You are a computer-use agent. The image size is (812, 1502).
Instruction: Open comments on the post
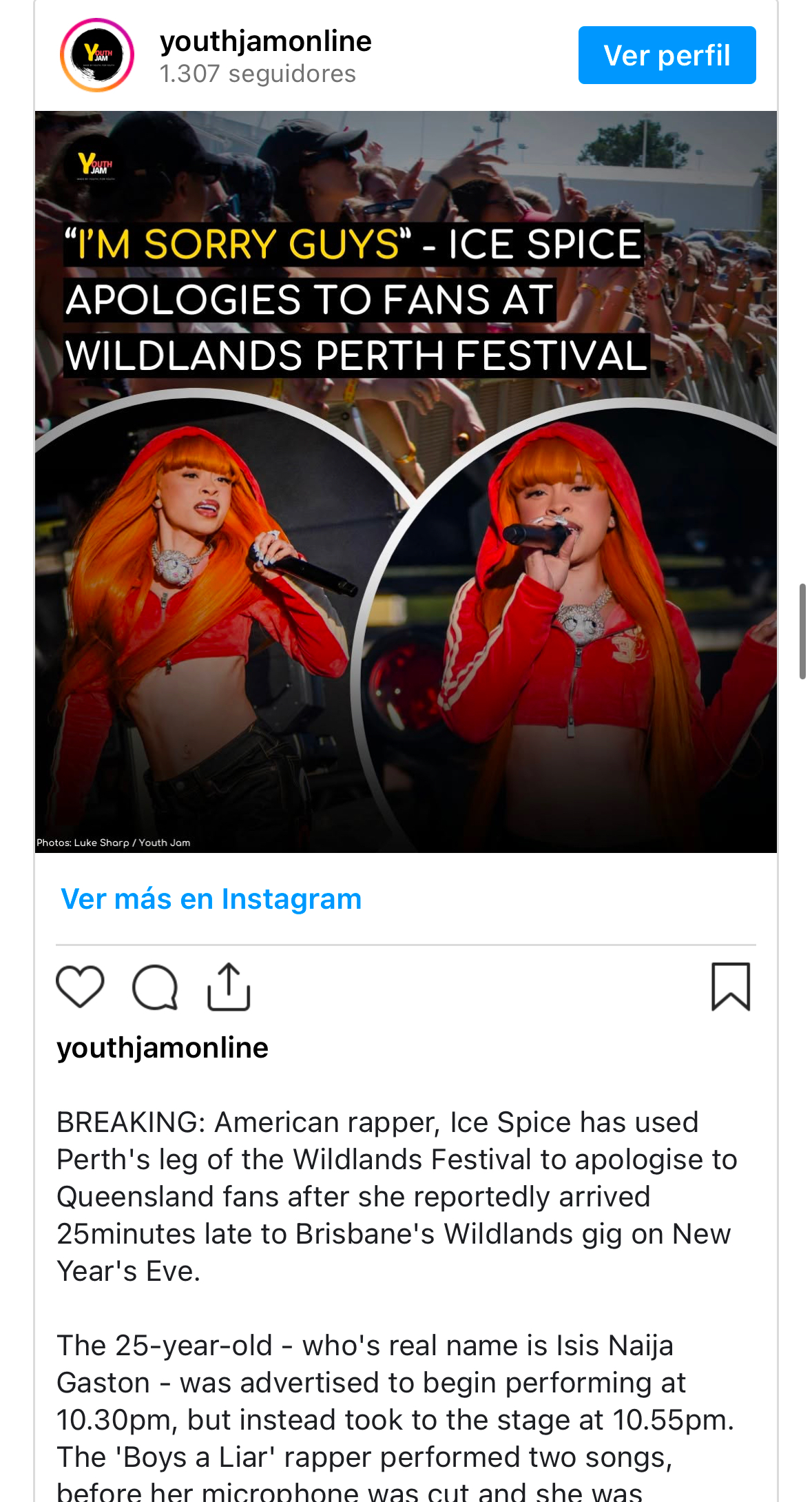155,987
